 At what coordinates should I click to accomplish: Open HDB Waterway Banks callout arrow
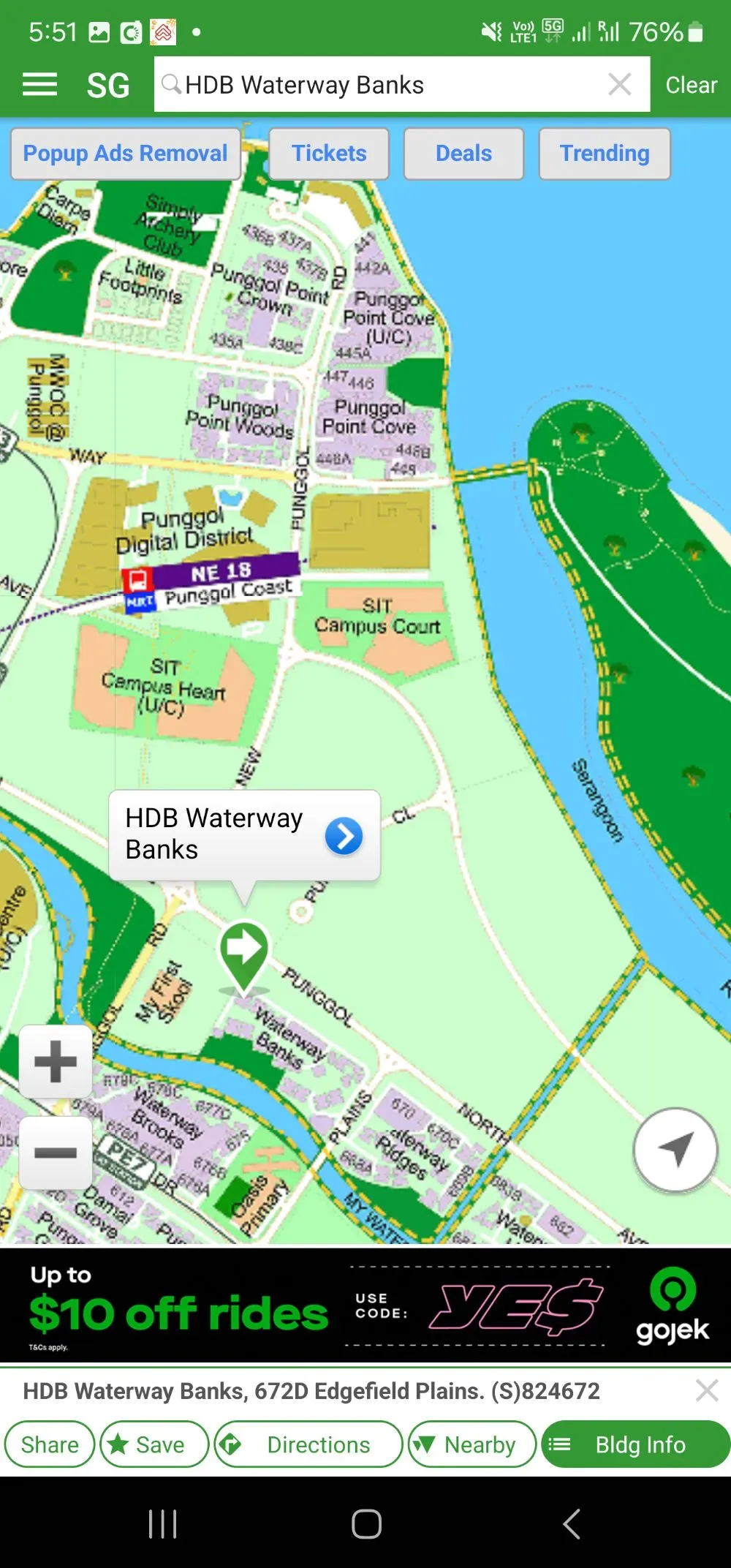click(x=344, y=836)
